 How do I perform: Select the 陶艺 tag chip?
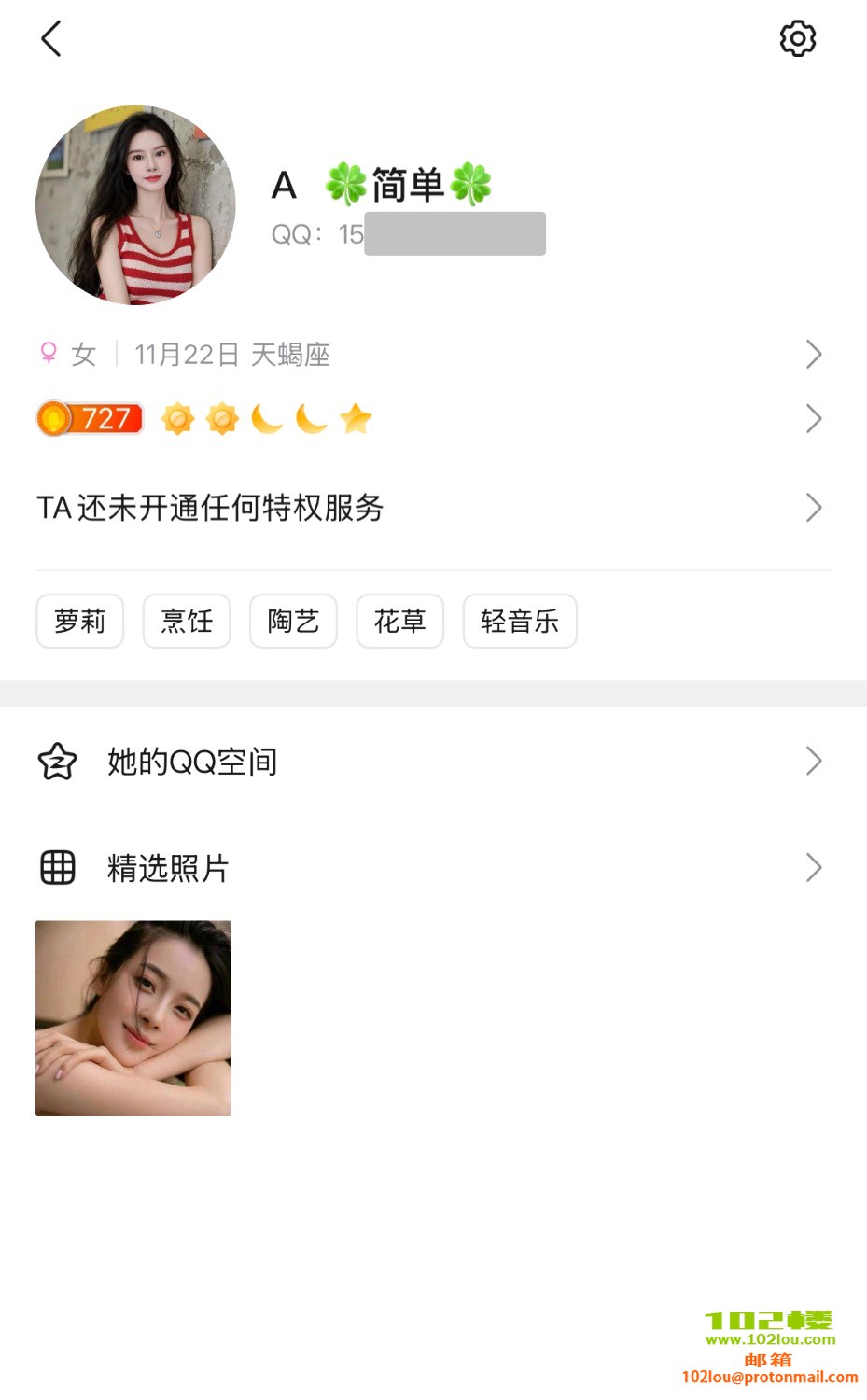[x=293, y=622]
